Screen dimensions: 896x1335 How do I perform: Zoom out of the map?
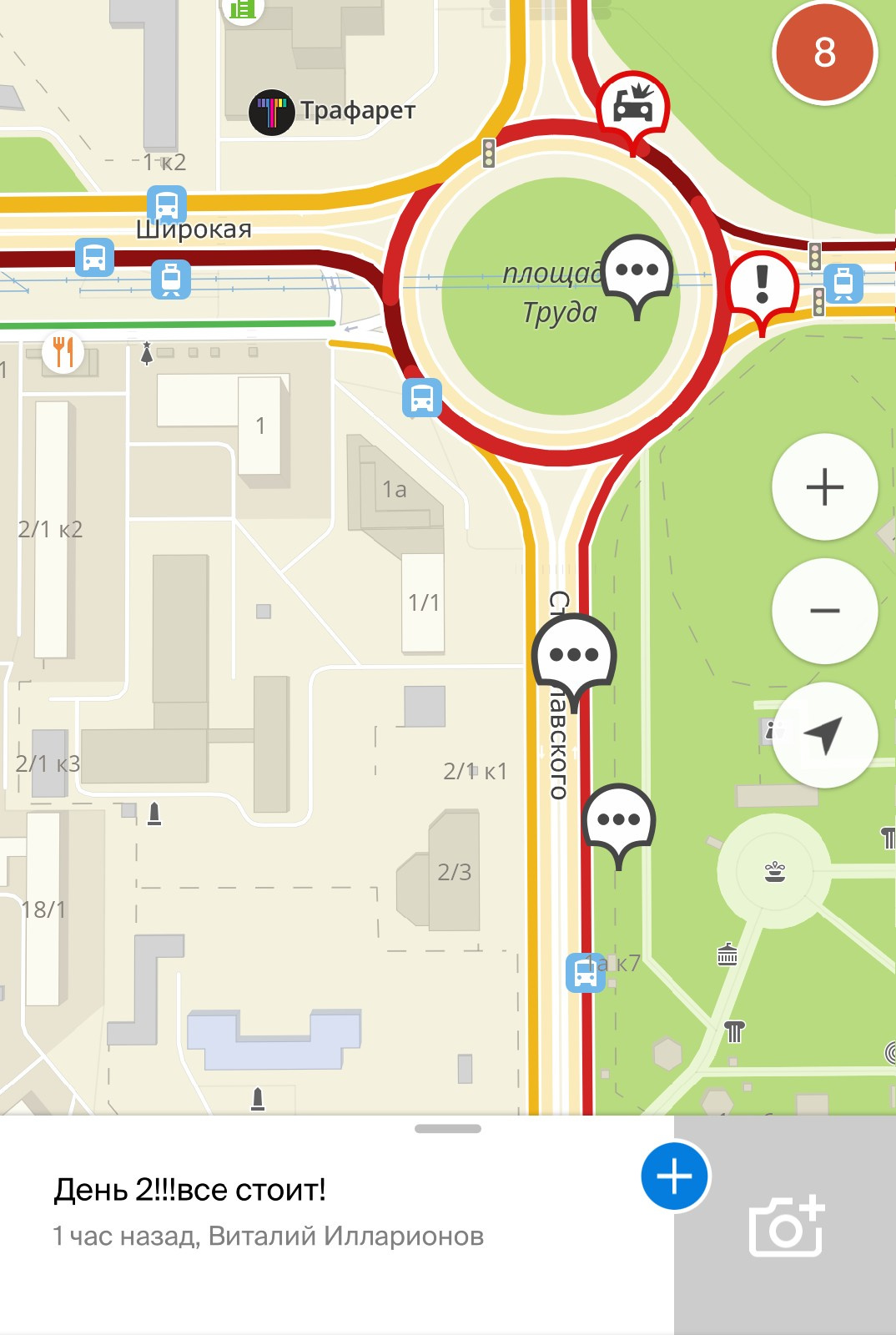point(824,611)
